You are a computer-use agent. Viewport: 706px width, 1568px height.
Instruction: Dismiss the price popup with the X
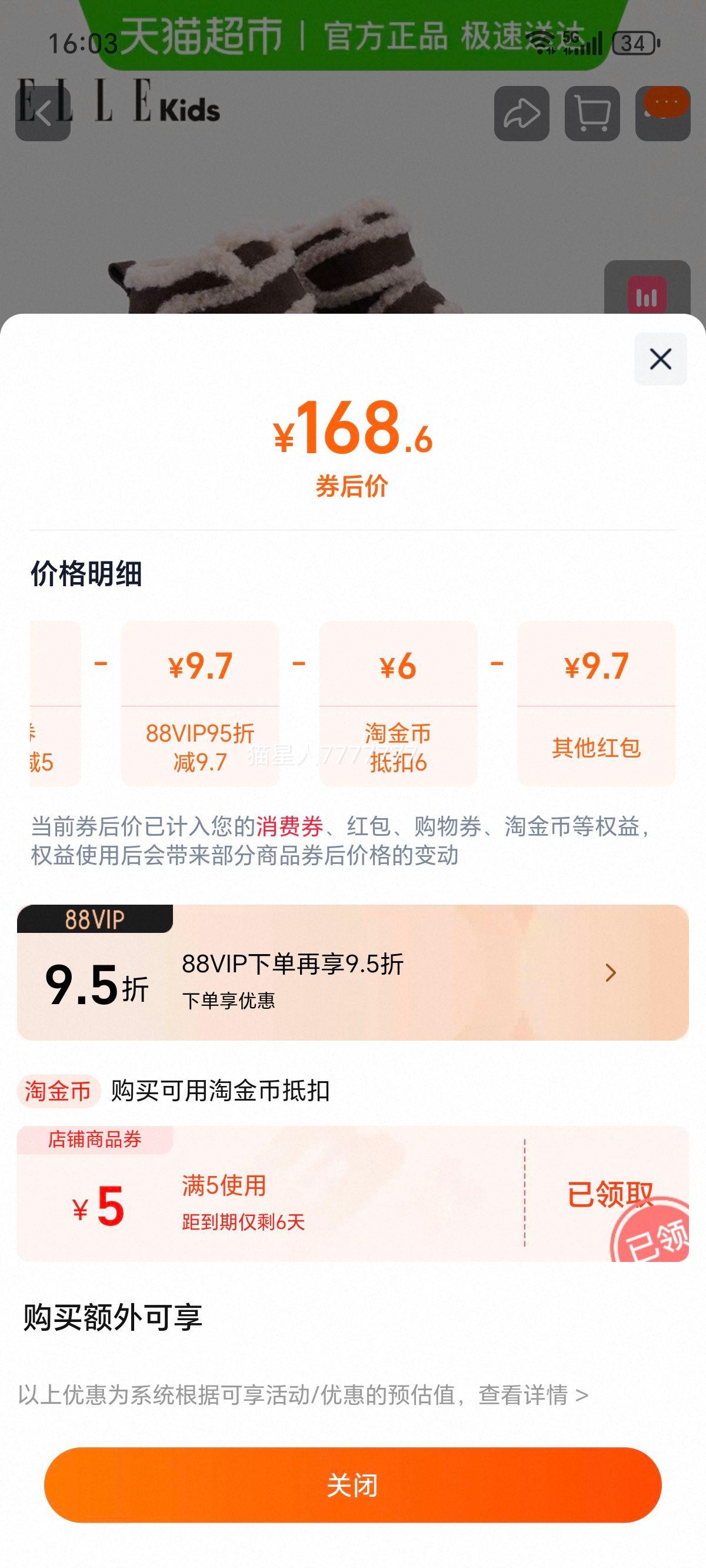660,360
